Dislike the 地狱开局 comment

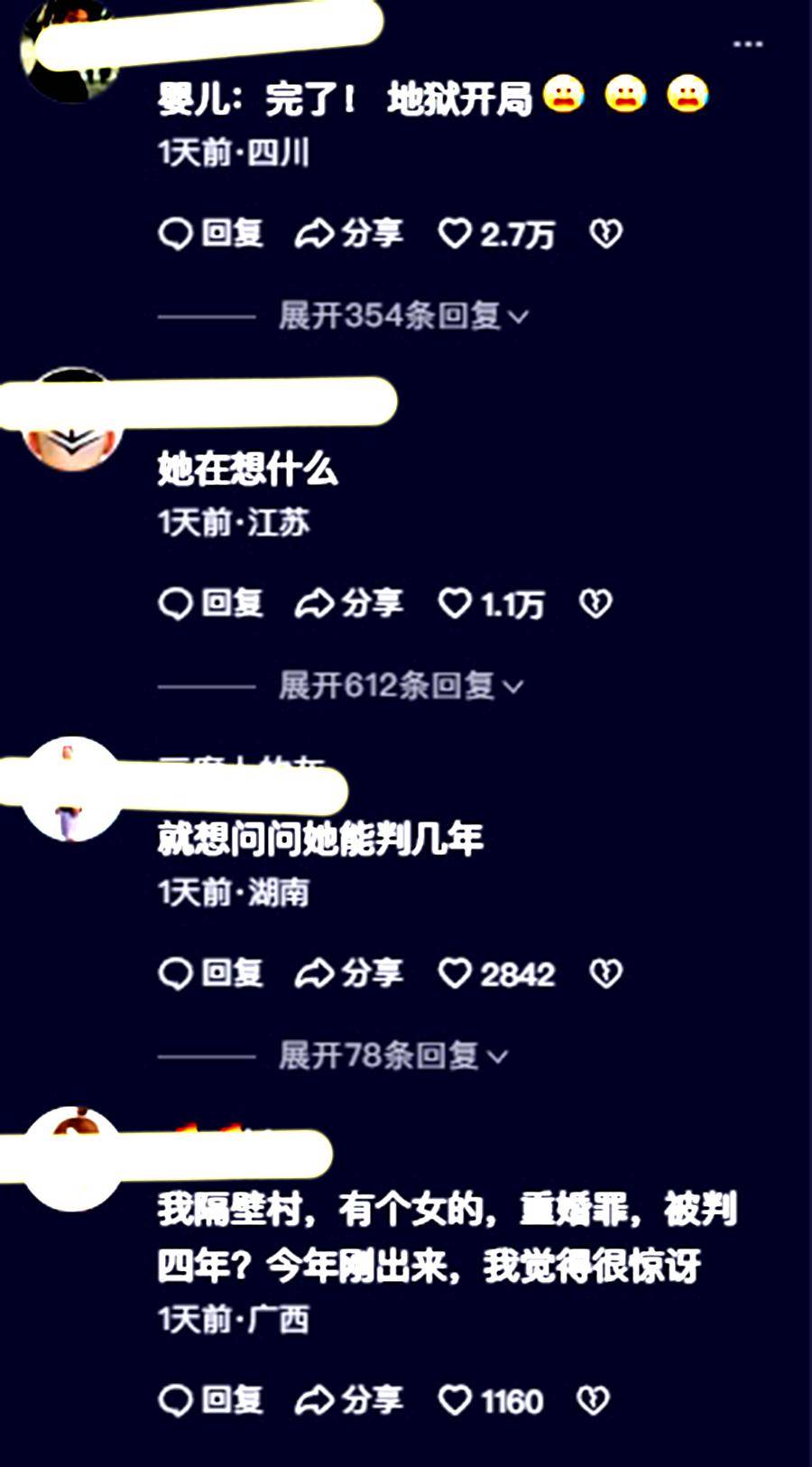[605, 235]
